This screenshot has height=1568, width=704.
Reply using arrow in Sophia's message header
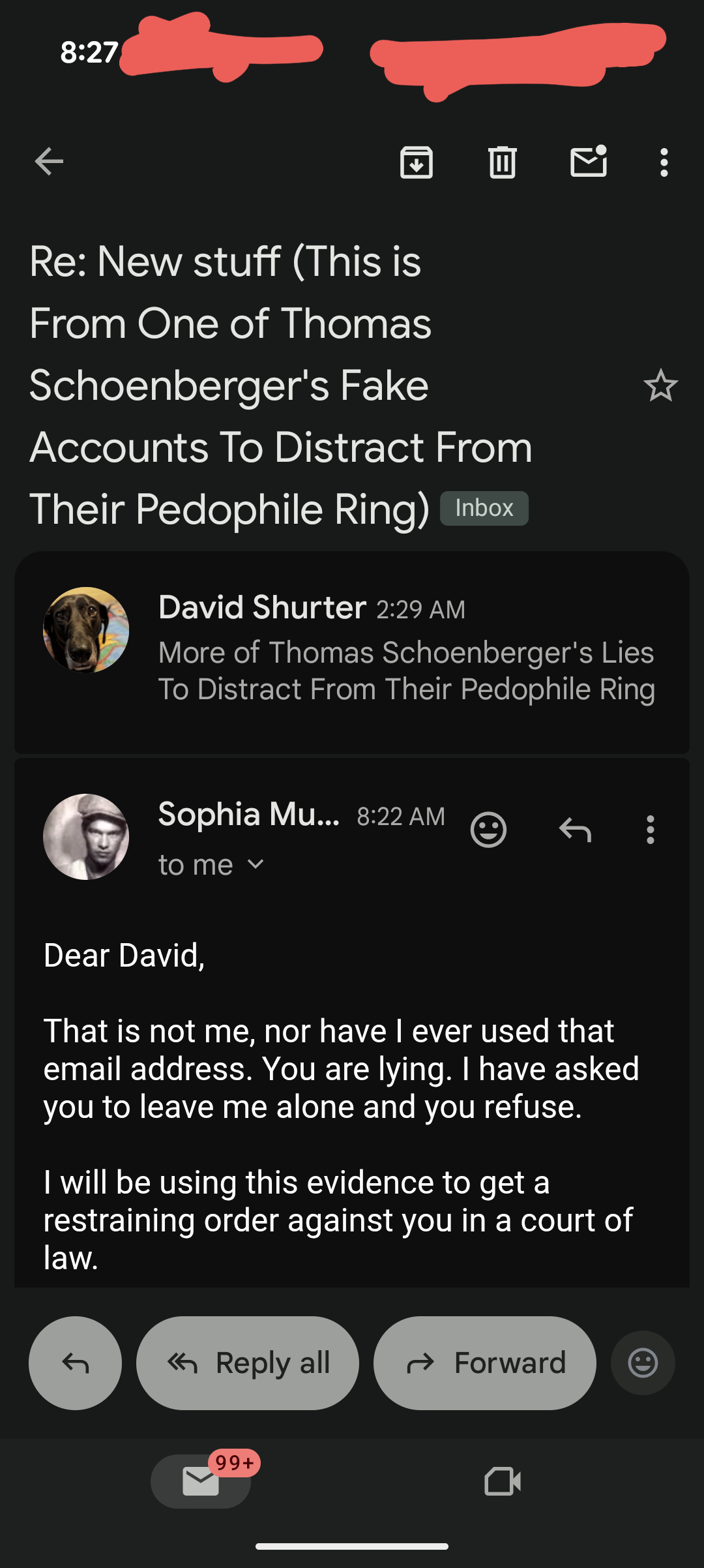[575, 830]
